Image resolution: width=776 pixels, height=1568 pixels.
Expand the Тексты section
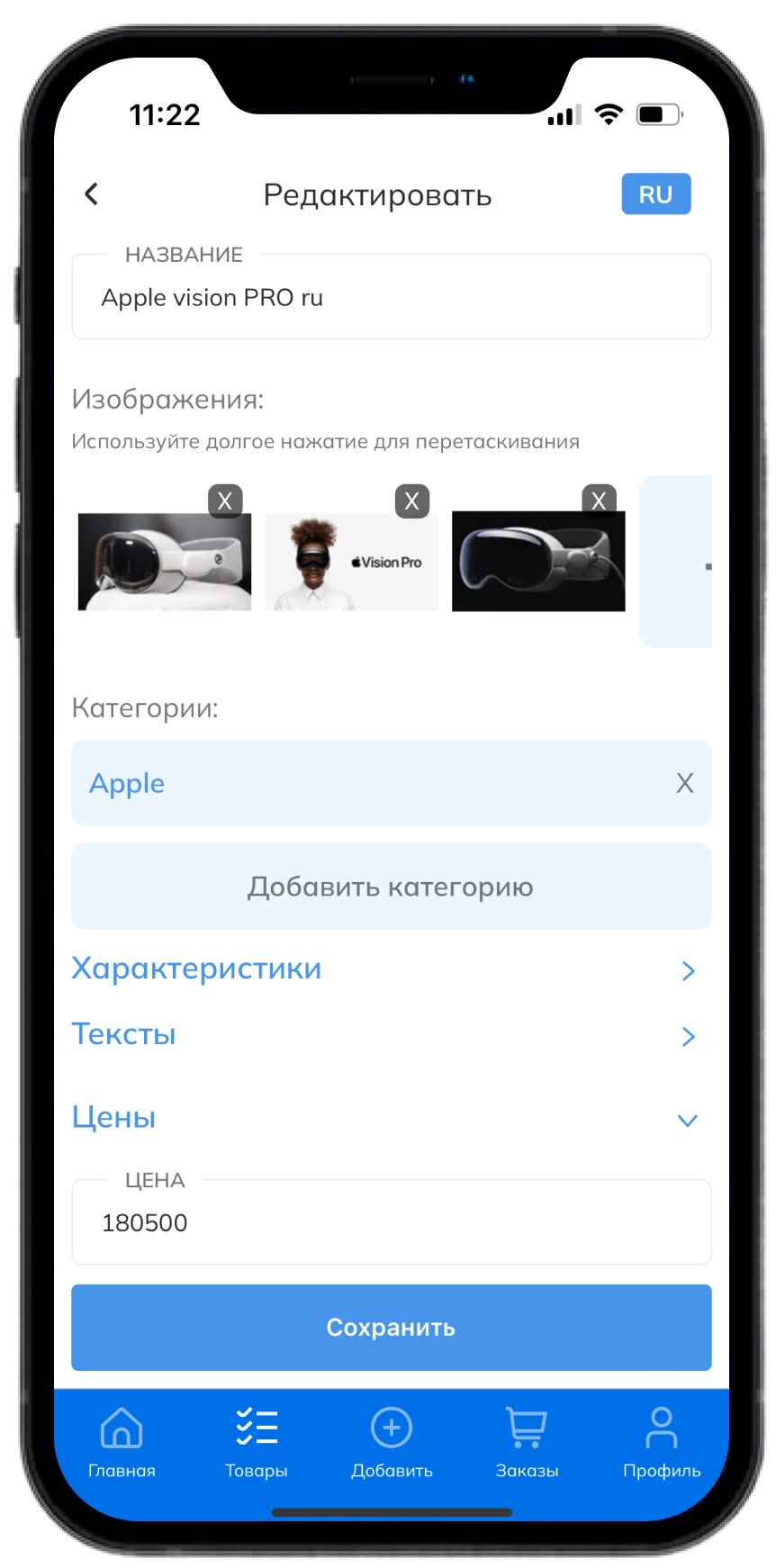(391, 1035)
